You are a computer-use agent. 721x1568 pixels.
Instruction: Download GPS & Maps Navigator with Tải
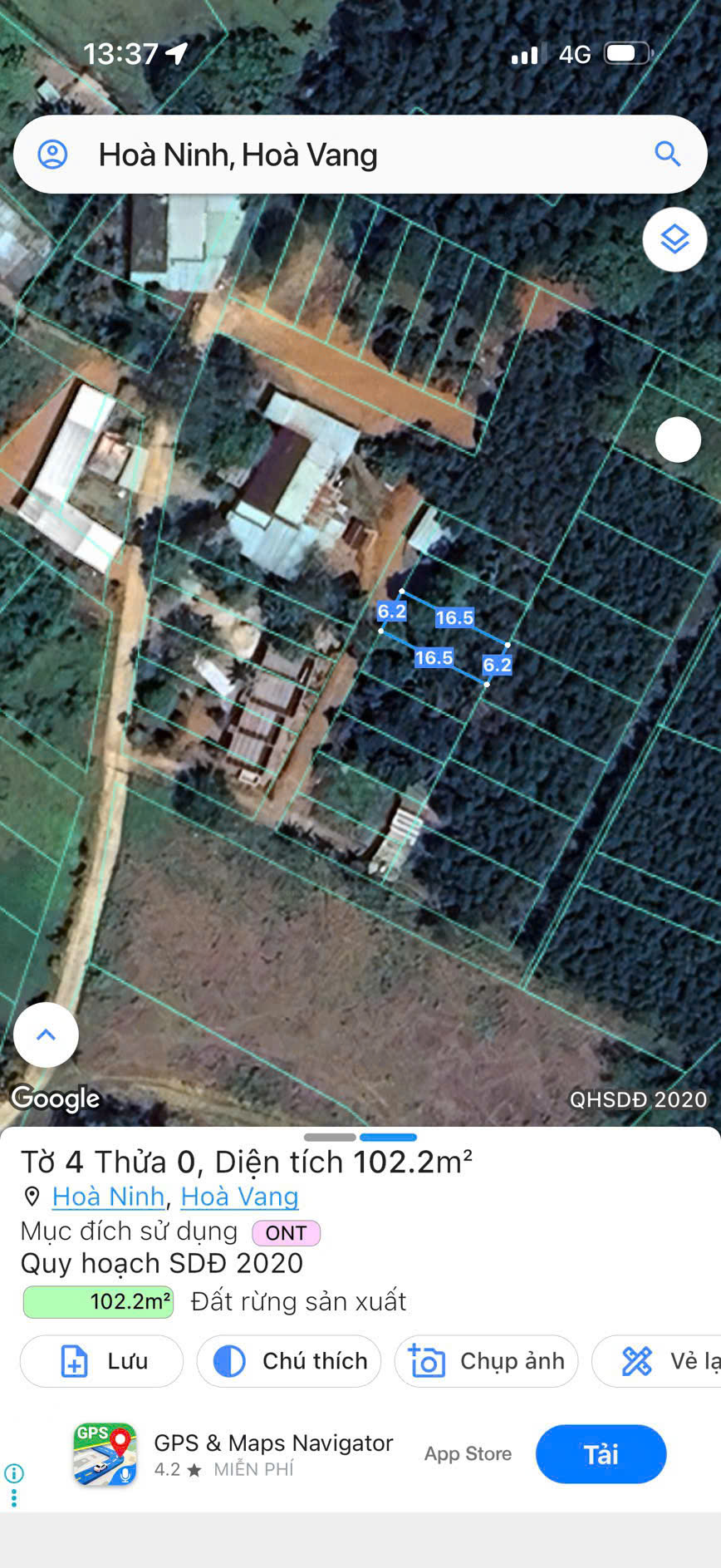click(601, 1454)
